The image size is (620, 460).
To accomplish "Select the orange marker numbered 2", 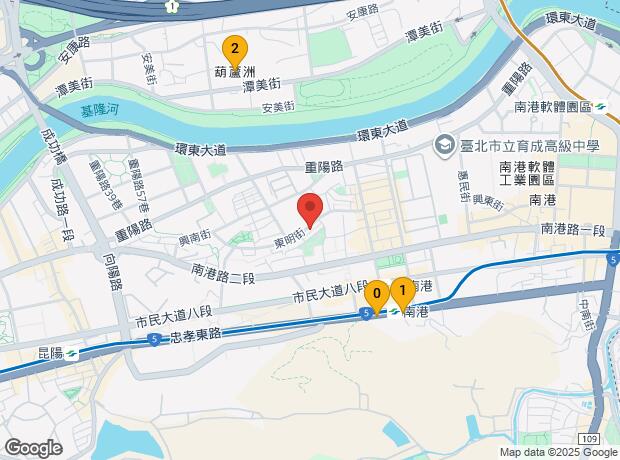I will tap(234, 49).
